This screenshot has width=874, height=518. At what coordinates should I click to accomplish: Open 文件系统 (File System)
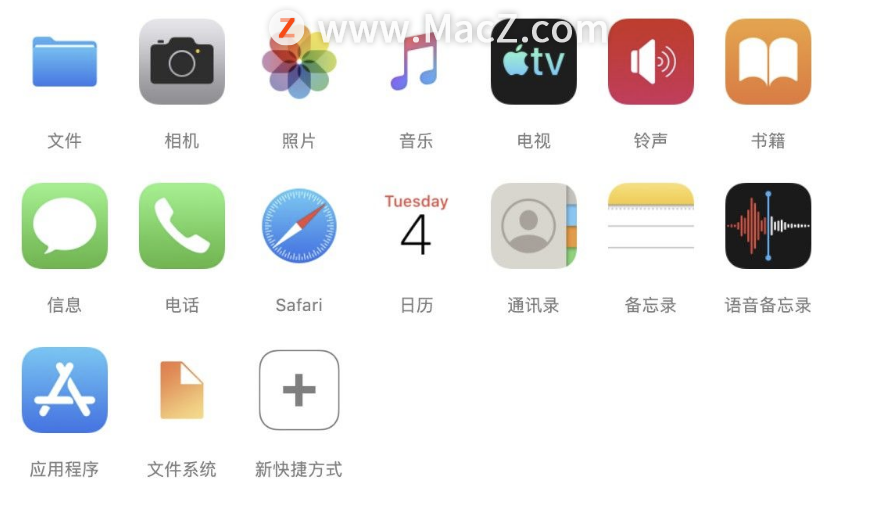(x=182, y=390)
